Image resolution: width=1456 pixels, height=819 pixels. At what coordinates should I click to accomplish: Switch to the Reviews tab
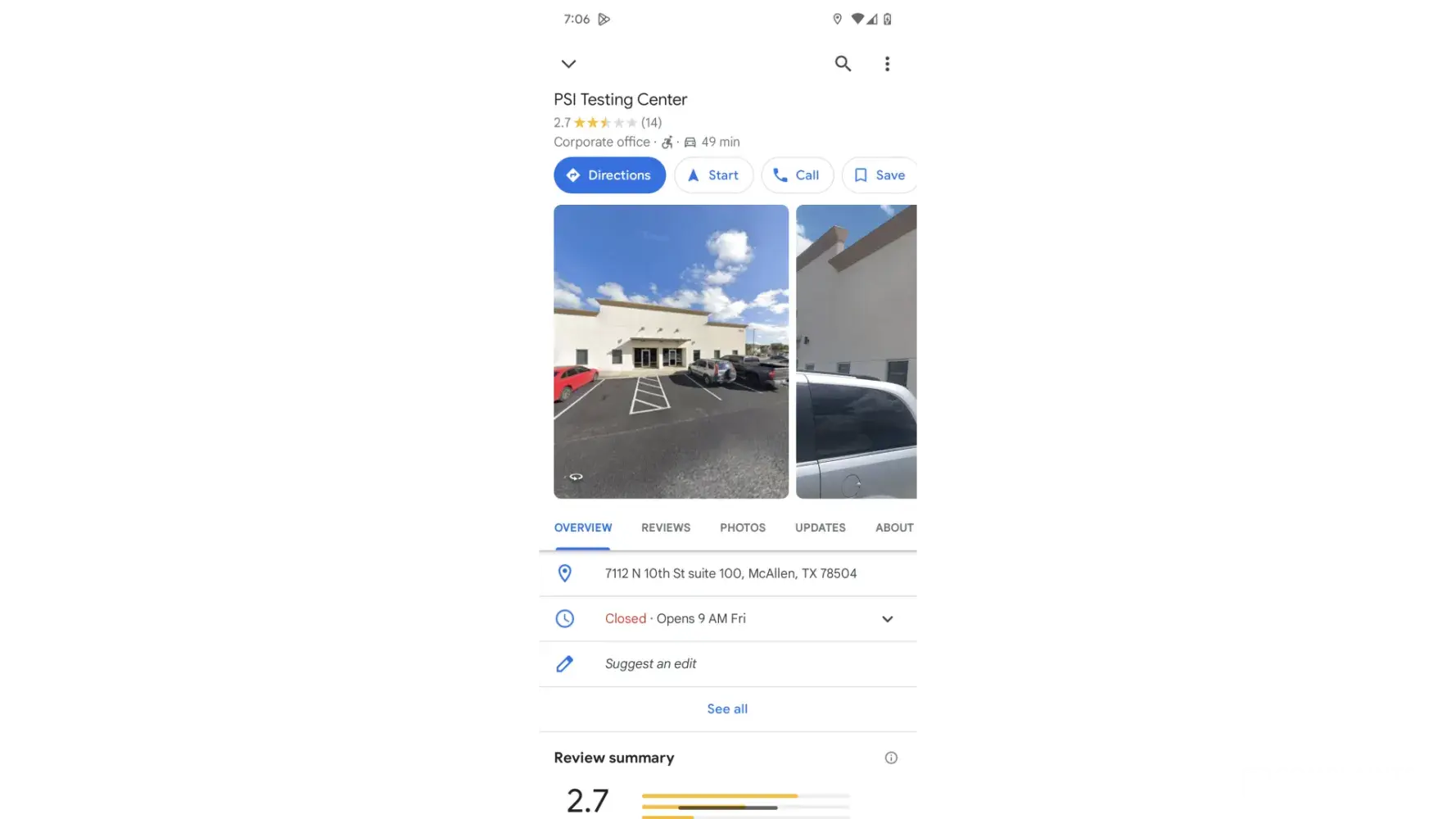[666, 528]
